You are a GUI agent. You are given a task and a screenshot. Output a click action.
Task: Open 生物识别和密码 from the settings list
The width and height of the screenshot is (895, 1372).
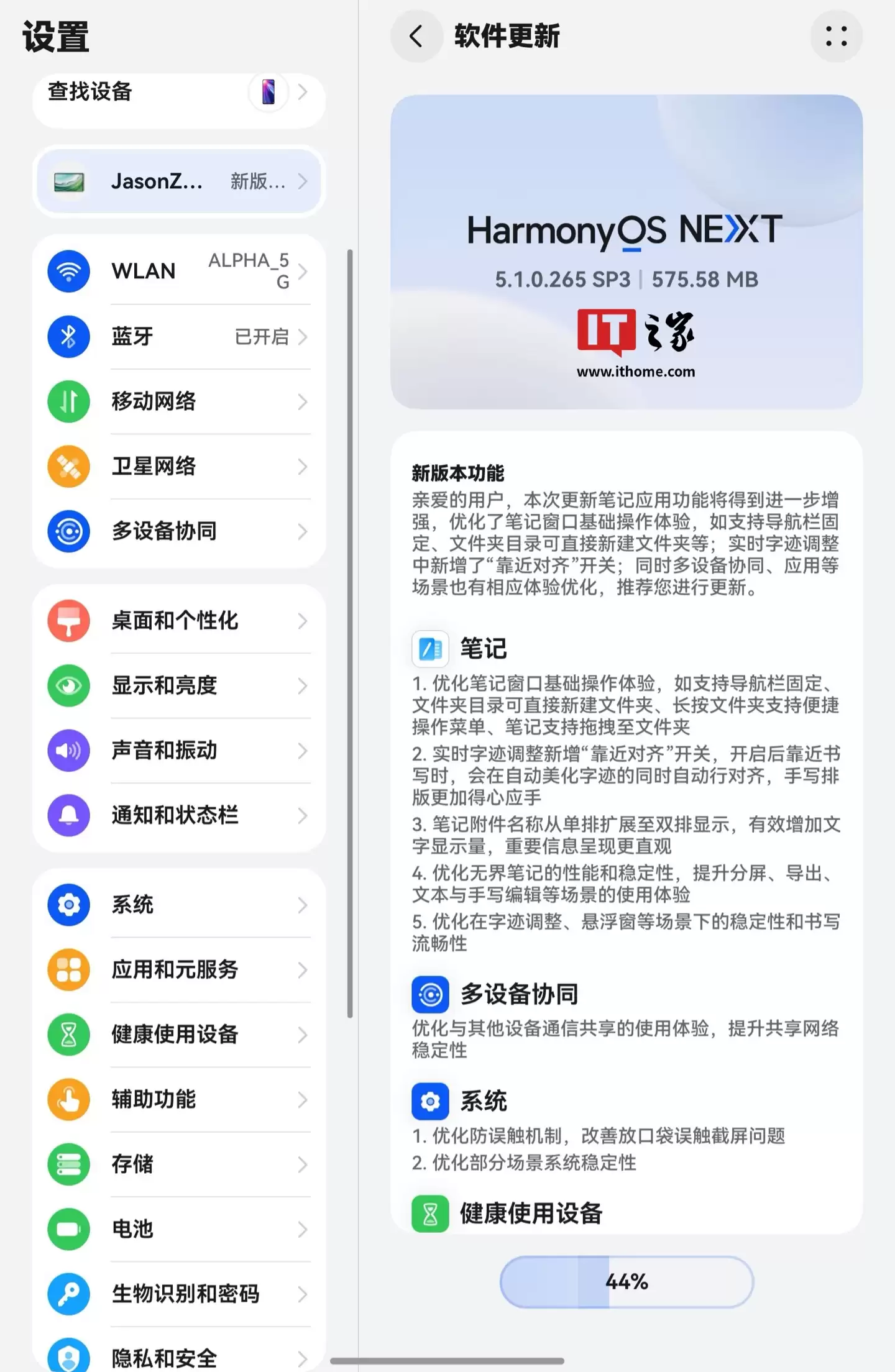(186, 1294)
